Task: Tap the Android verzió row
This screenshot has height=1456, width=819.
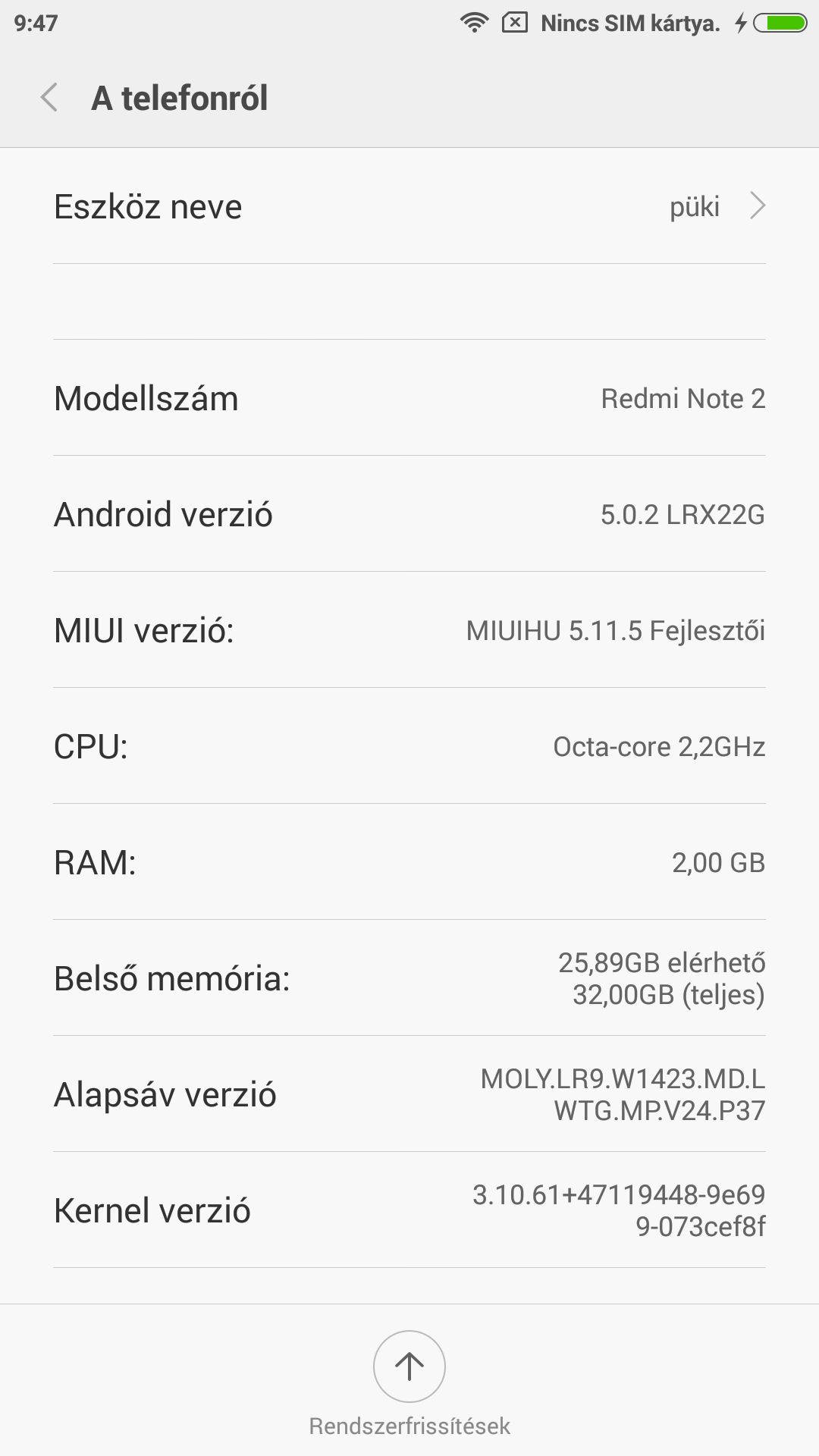Action: [x=409, y=514]
